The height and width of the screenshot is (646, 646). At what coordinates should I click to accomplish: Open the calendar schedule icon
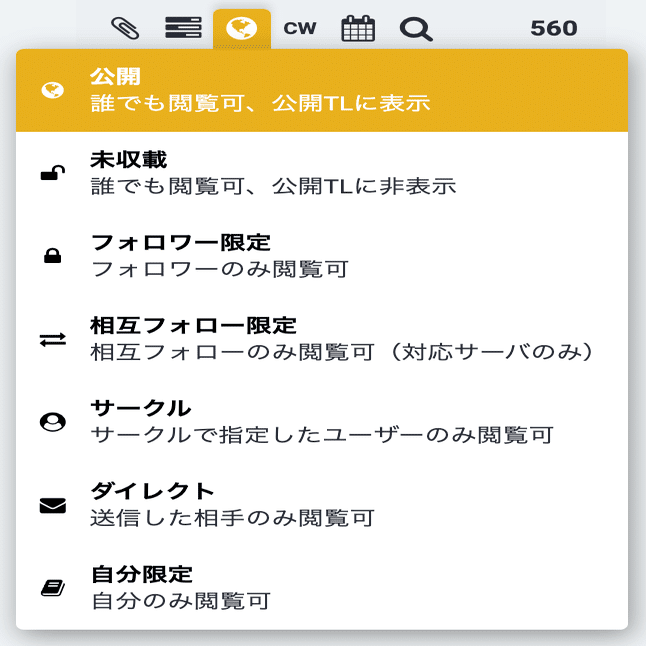tap(358, 28)
